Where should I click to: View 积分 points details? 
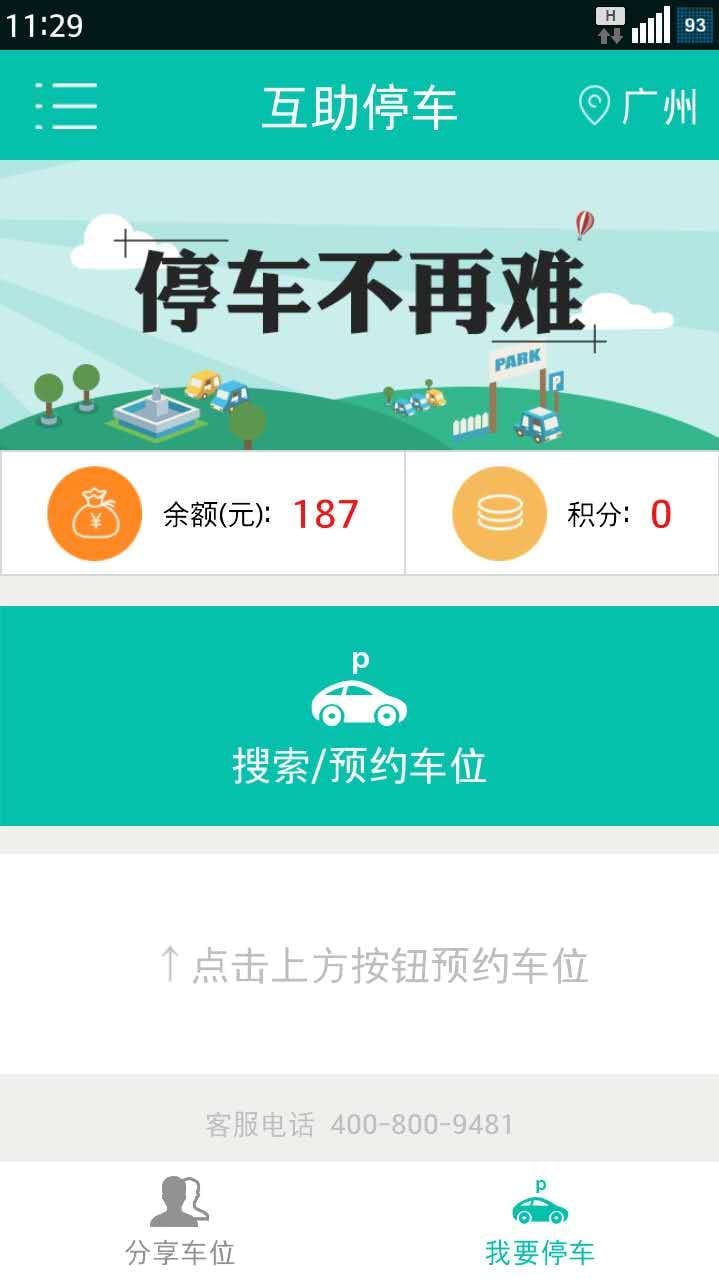point(562,513)
